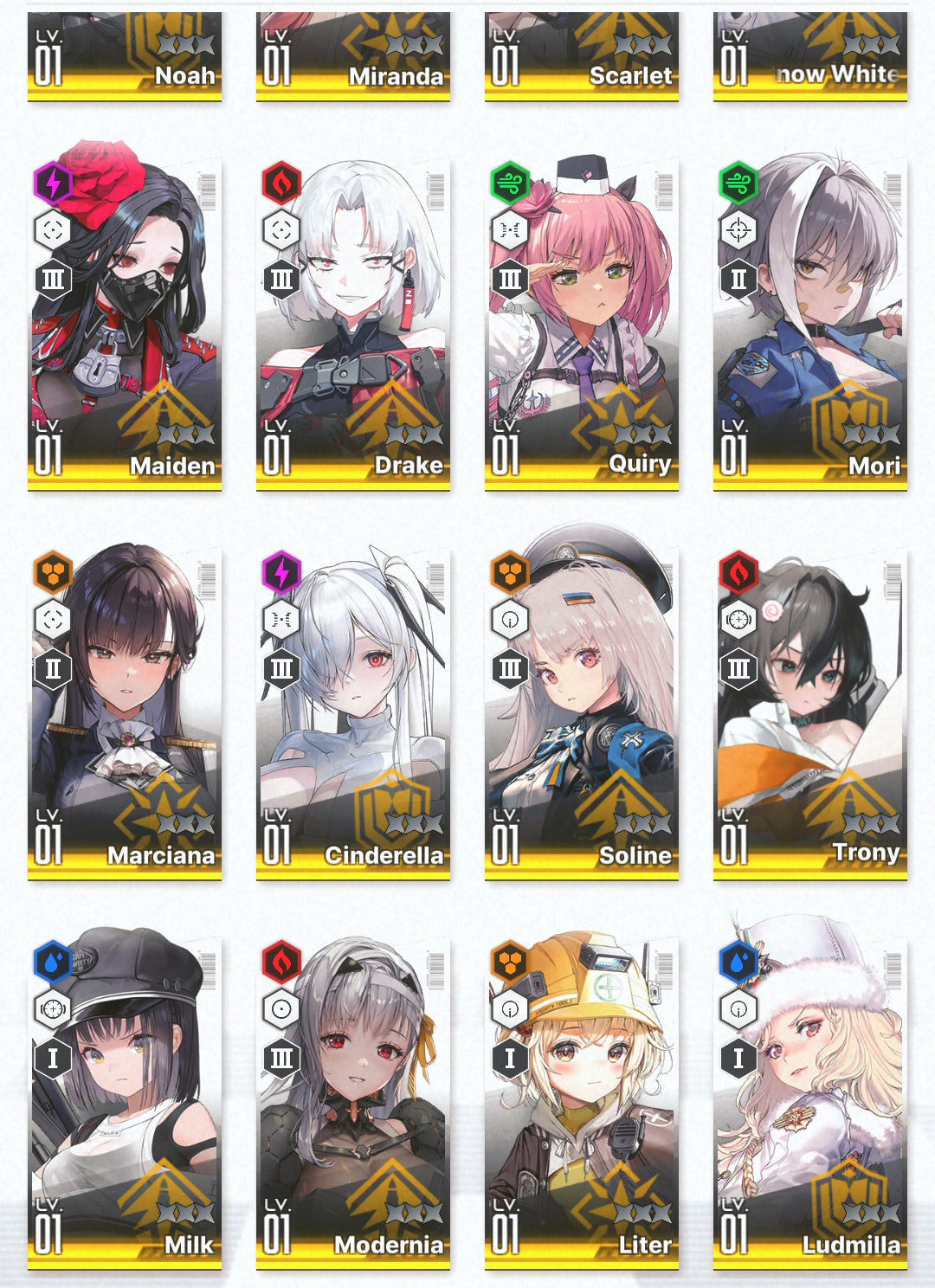This screenshot has height=1288, width=935.
Task: Open the Milk character card
Action: 125,1104
